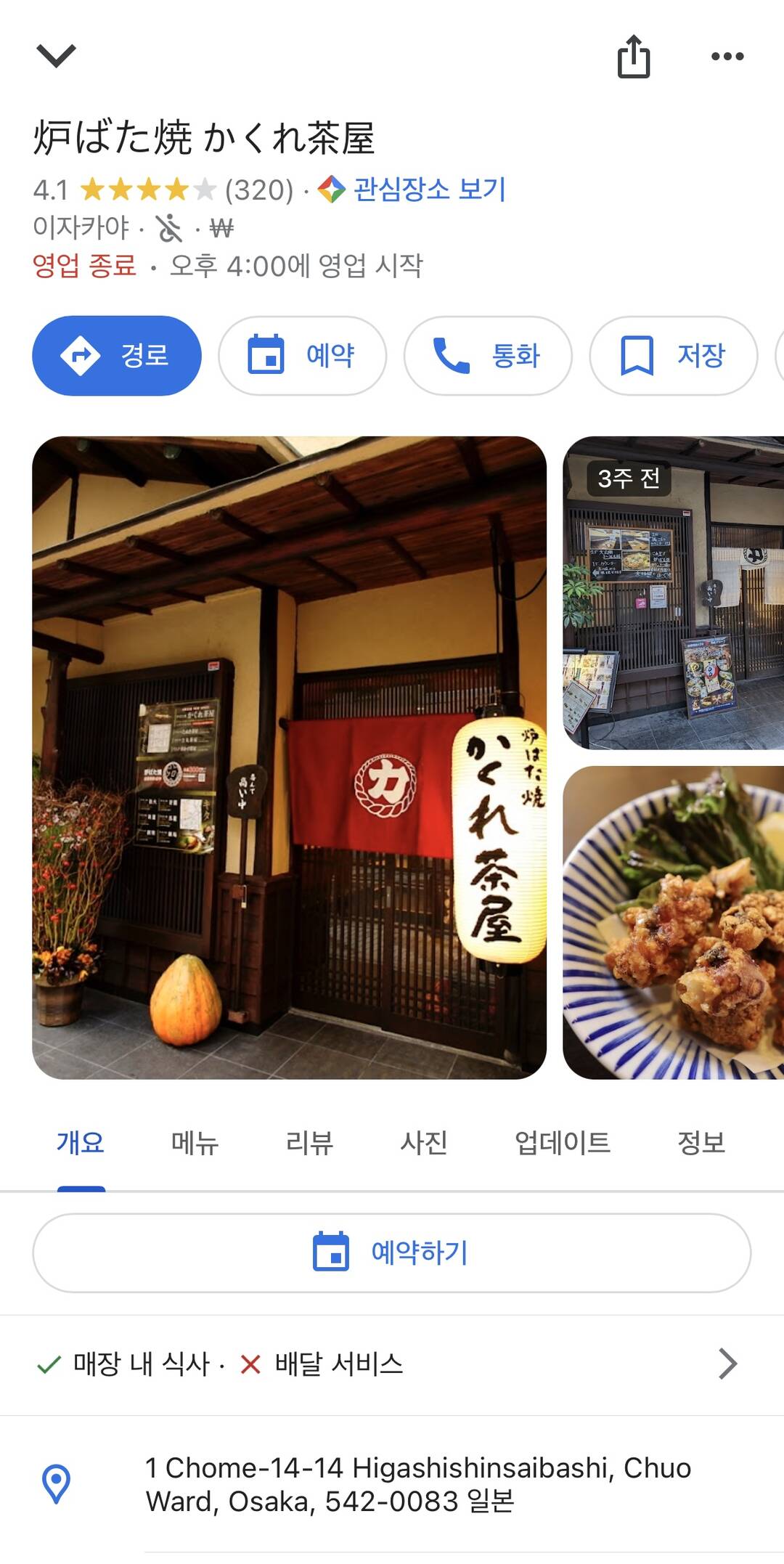
Task: Switch to the 리뷰 tab
Action: coord(309,1143)
